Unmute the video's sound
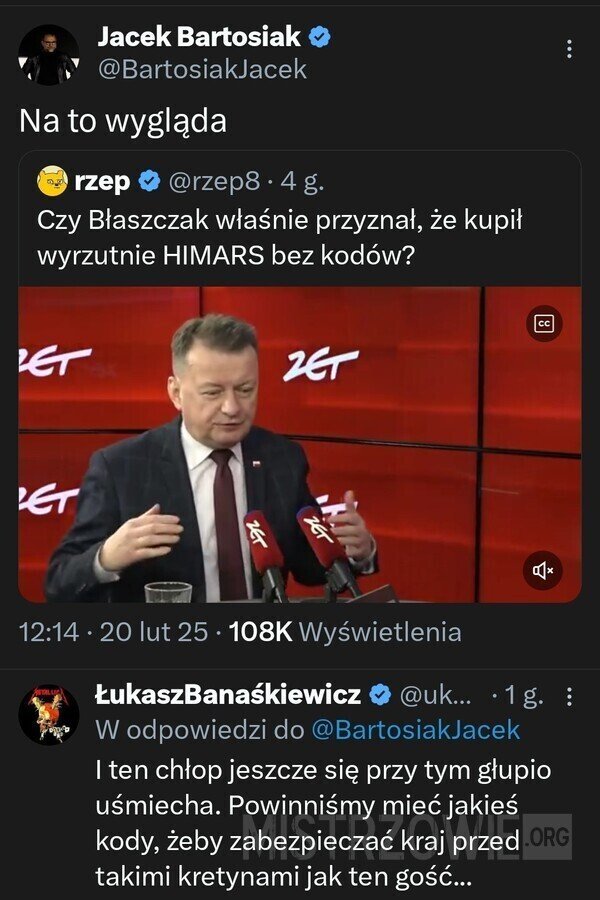 click(x=544, y=570)
